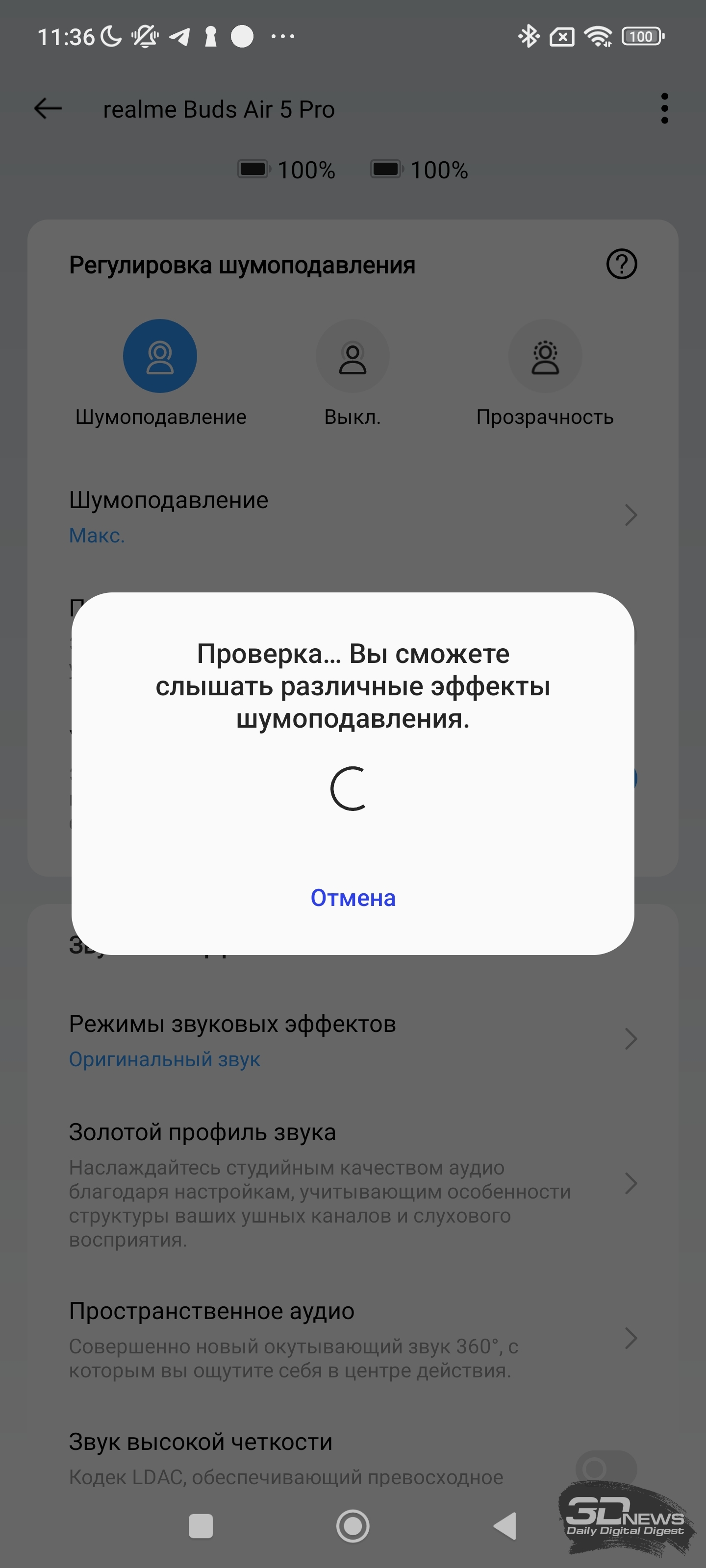Tap the system home button

click(x=353, y=1526)
